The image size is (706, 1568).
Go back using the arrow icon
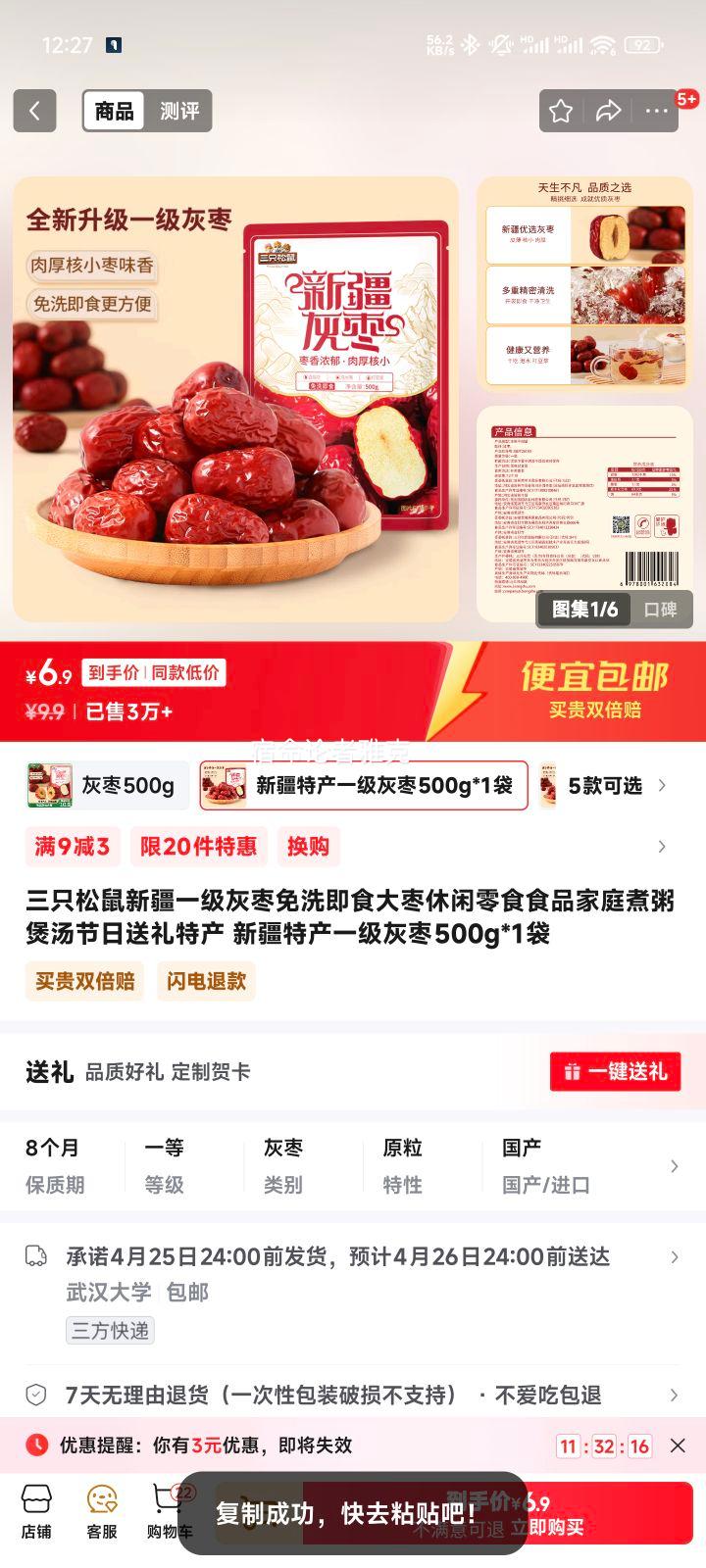click(35, 111)
